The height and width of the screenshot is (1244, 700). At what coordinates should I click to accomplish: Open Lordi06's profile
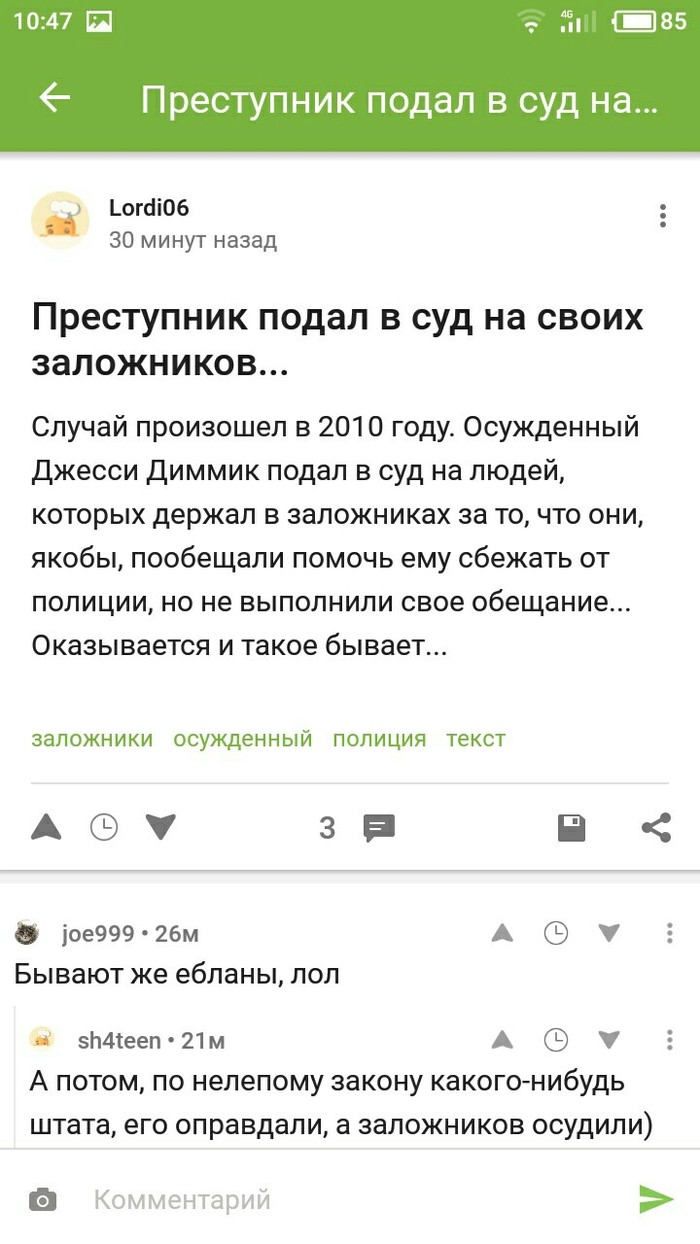pyautogui.click(x=148, y=208)
